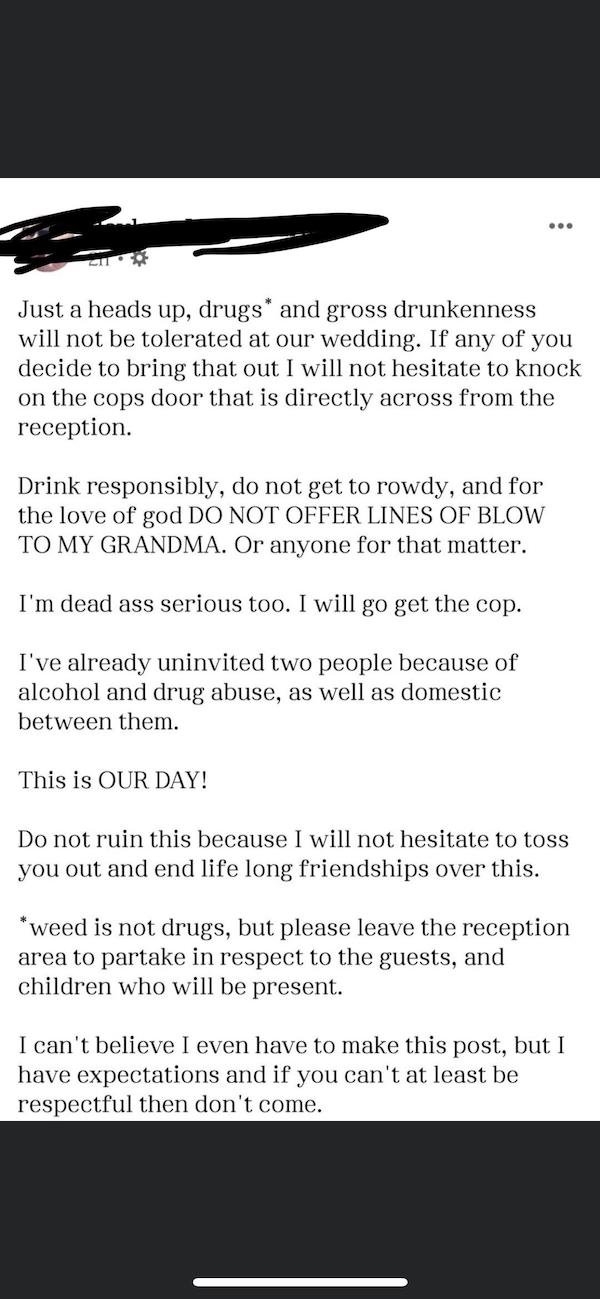
Task: Open the post's three-dot options menu
Action: point(560,226)
